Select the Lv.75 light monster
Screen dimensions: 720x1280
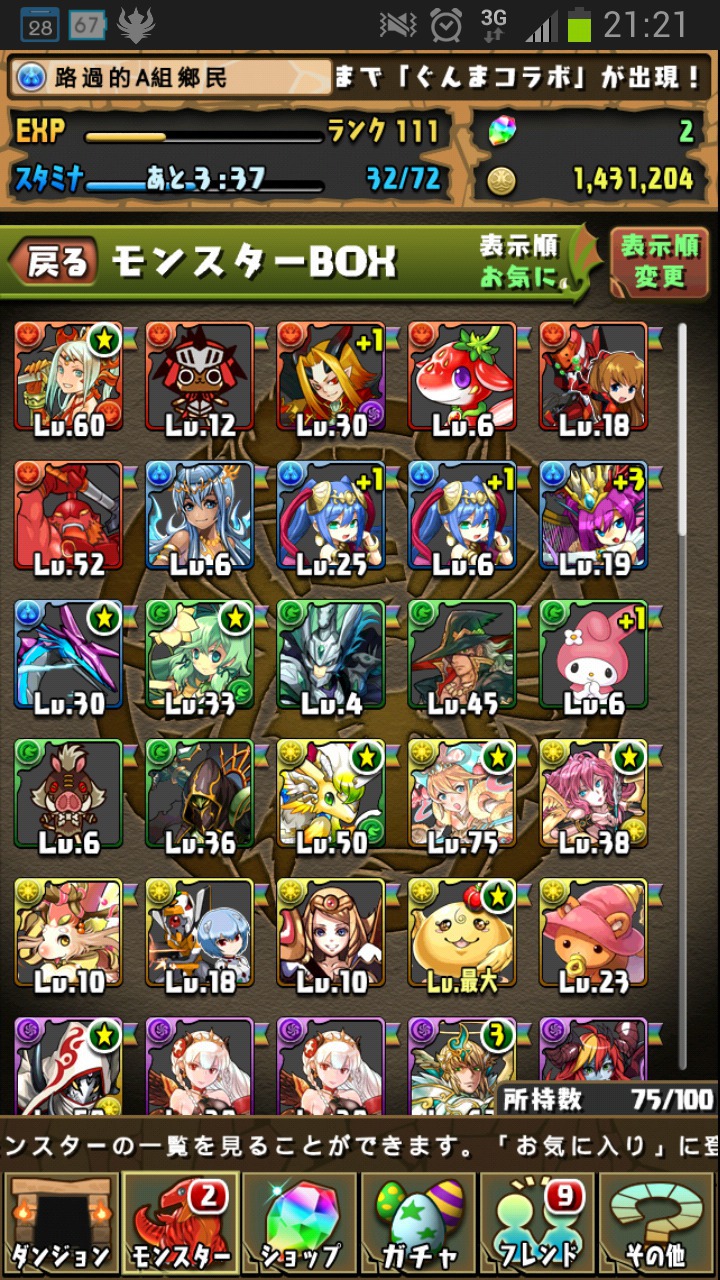click(x=462, y=796)
